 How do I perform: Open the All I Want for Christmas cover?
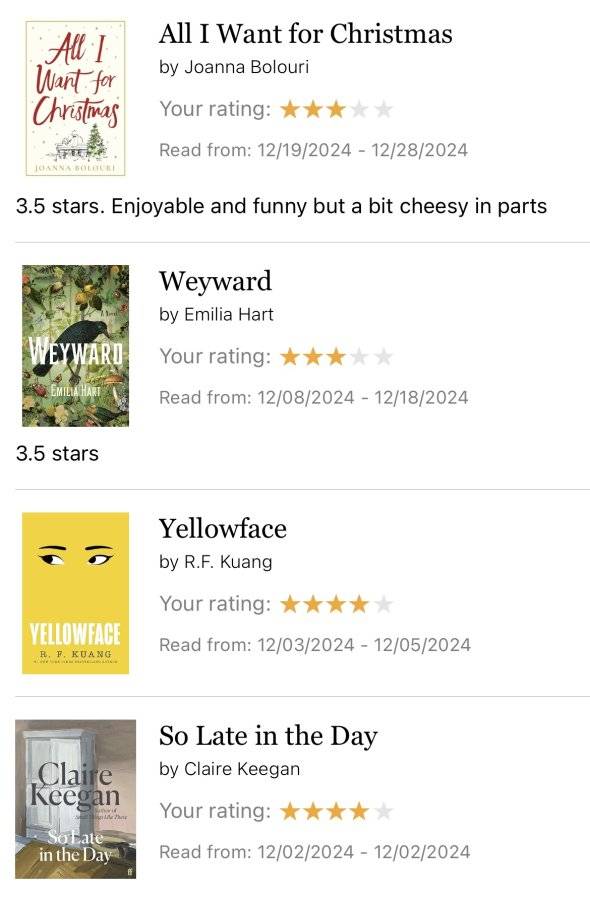[75, 98]
